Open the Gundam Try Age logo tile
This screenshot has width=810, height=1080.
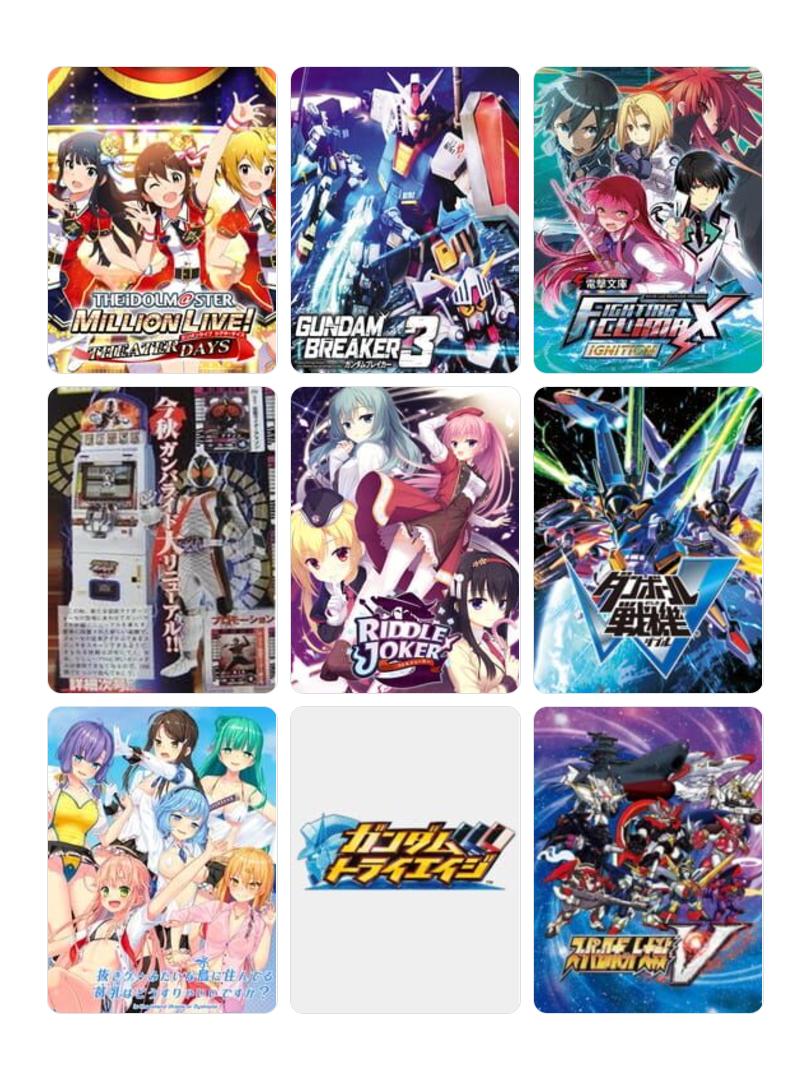pos(405,860)
